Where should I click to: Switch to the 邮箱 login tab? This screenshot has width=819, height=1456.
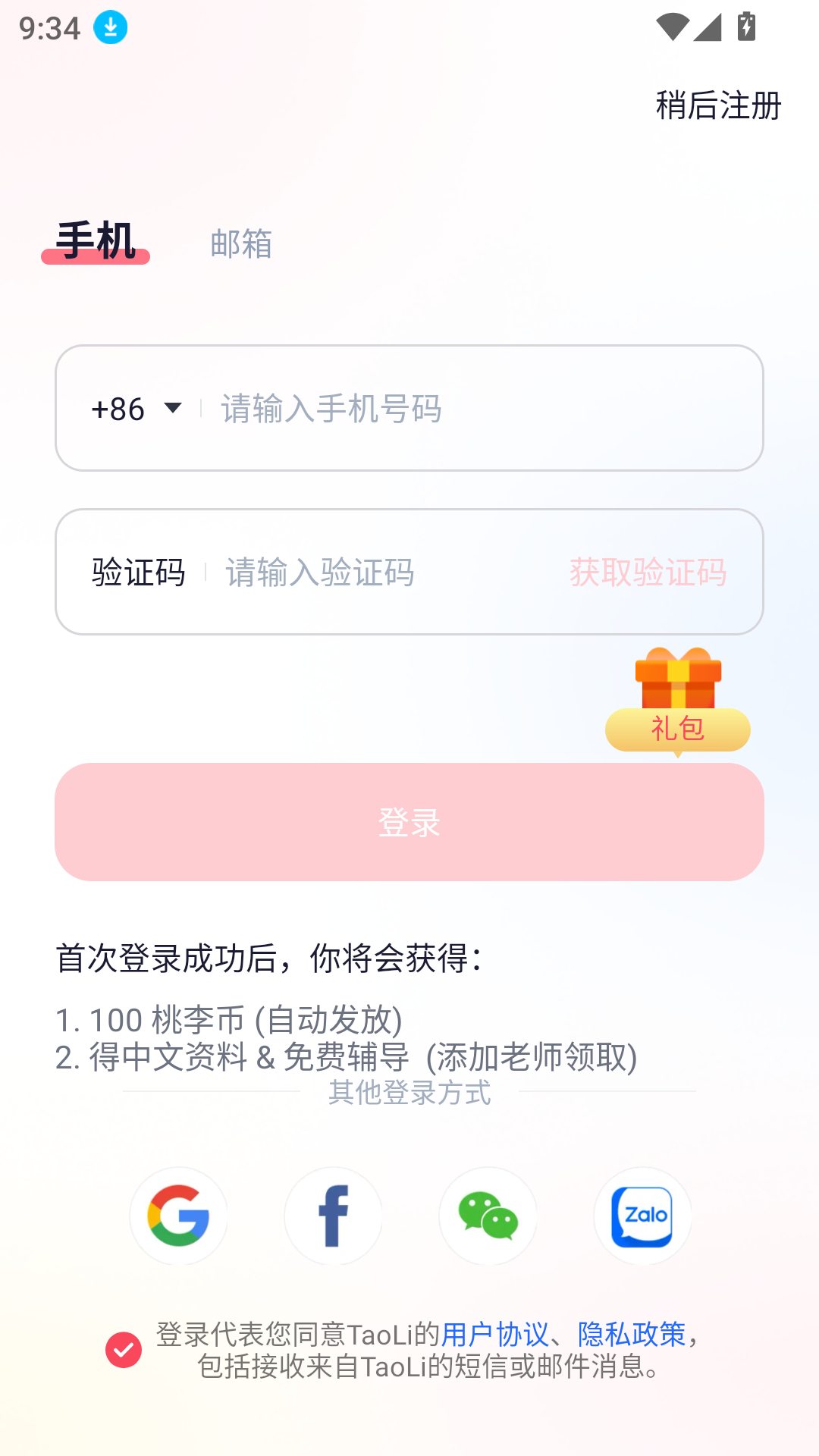click(241, 244)
